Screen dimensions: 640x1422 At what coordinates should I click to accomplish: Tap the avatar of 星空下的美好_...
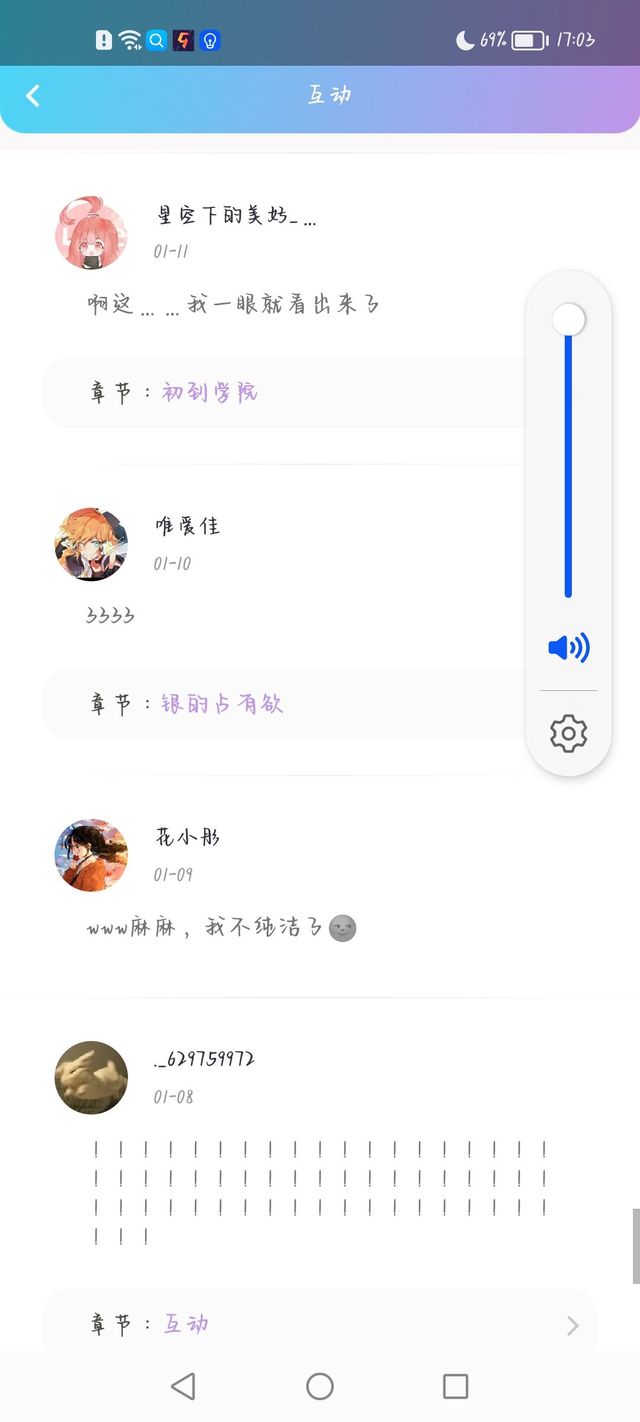pos(91,233)
